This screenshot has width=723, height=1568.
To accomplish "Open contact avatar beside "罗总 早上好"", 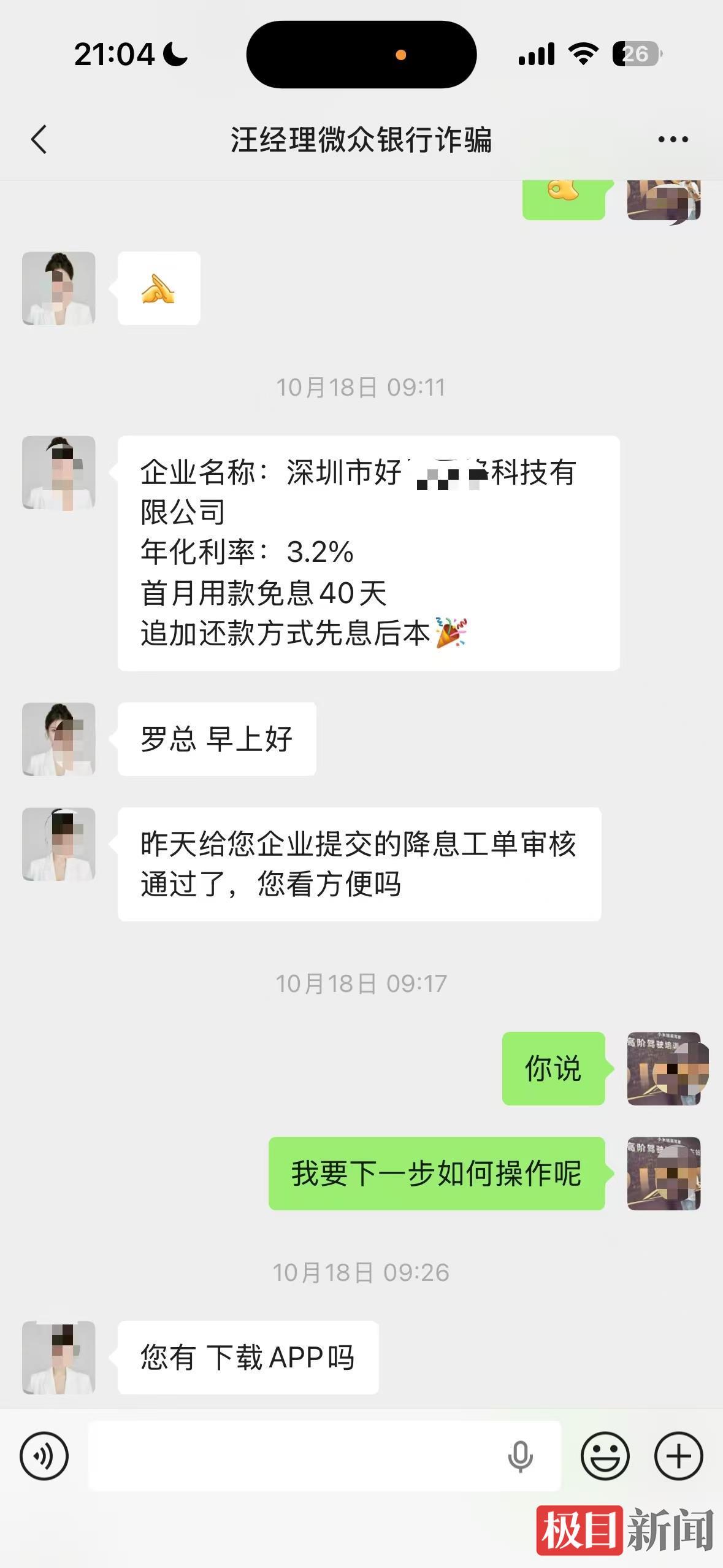I will click(x=59, y=739).
